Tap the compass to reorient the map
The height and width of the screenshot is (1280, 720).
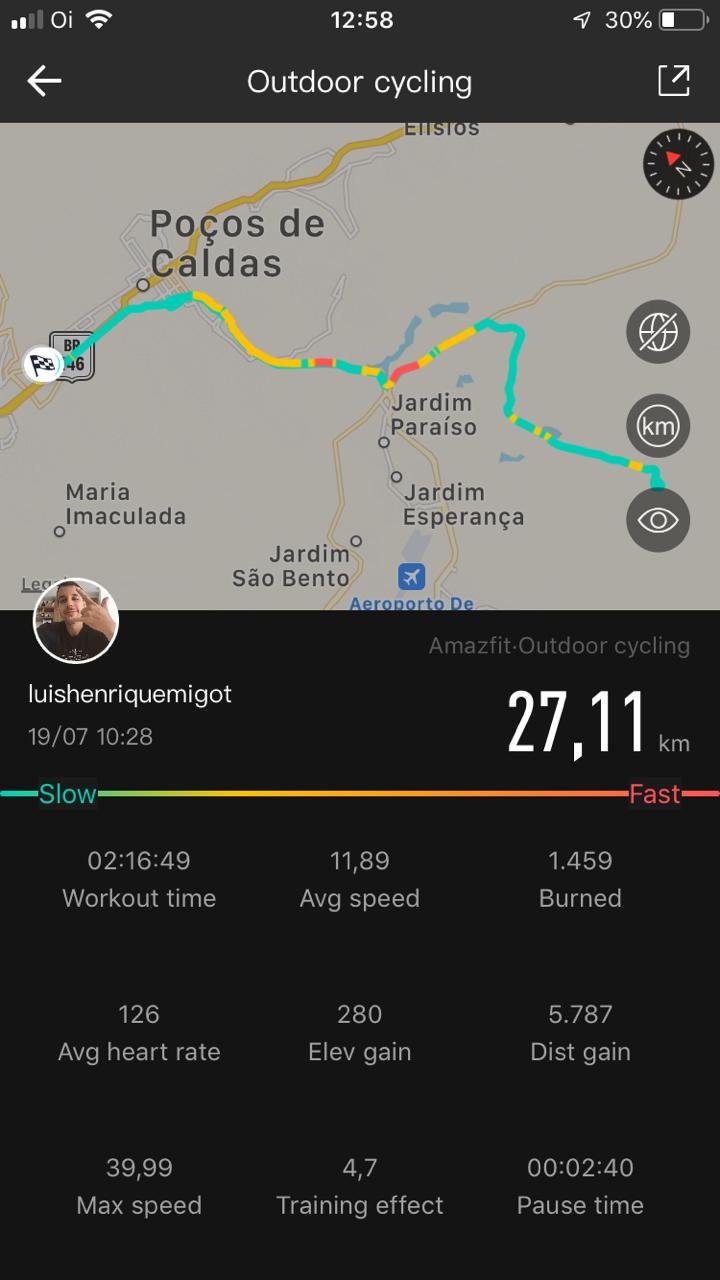point(678,164)
